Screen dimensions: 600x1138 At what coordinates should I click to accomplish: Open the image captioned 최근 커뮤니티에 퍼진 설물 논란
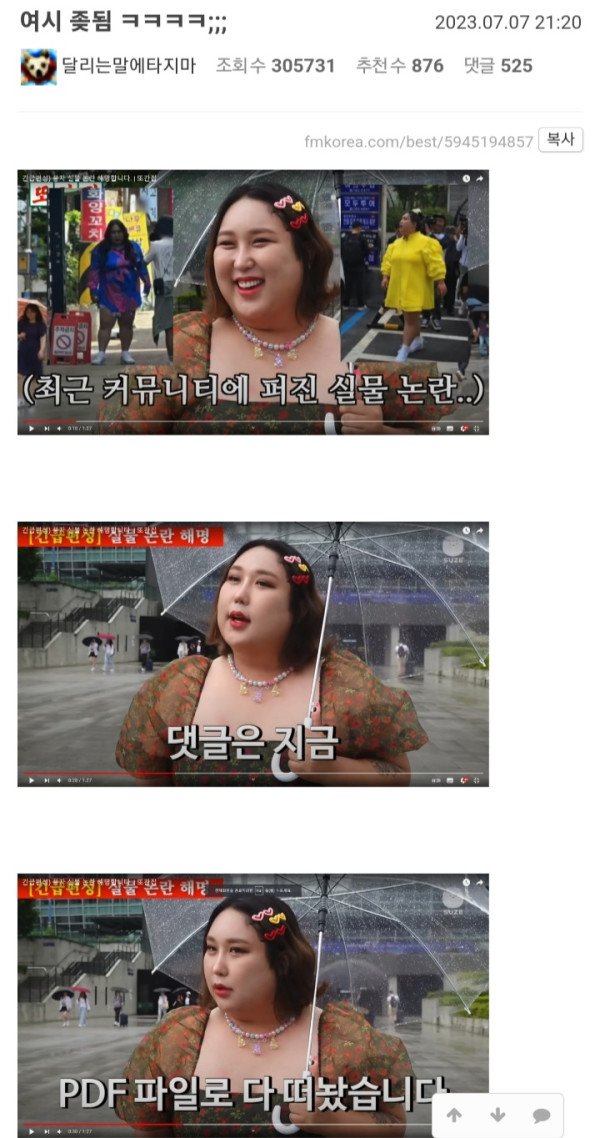pyautogui.click(x=253, y=302)
